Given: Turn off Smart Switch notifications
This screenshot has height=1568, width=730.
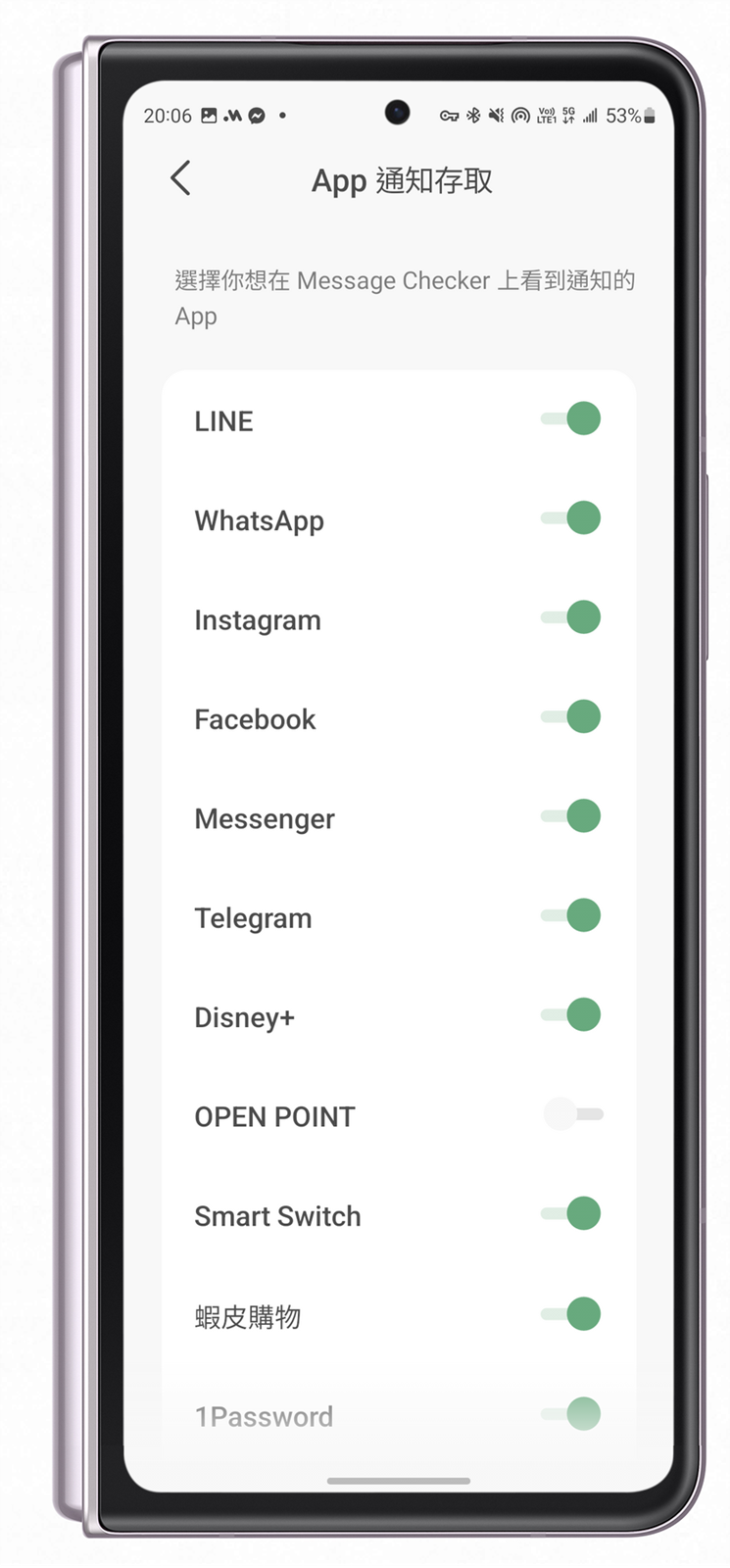Looking at the screenshot, I should 572,1214.
